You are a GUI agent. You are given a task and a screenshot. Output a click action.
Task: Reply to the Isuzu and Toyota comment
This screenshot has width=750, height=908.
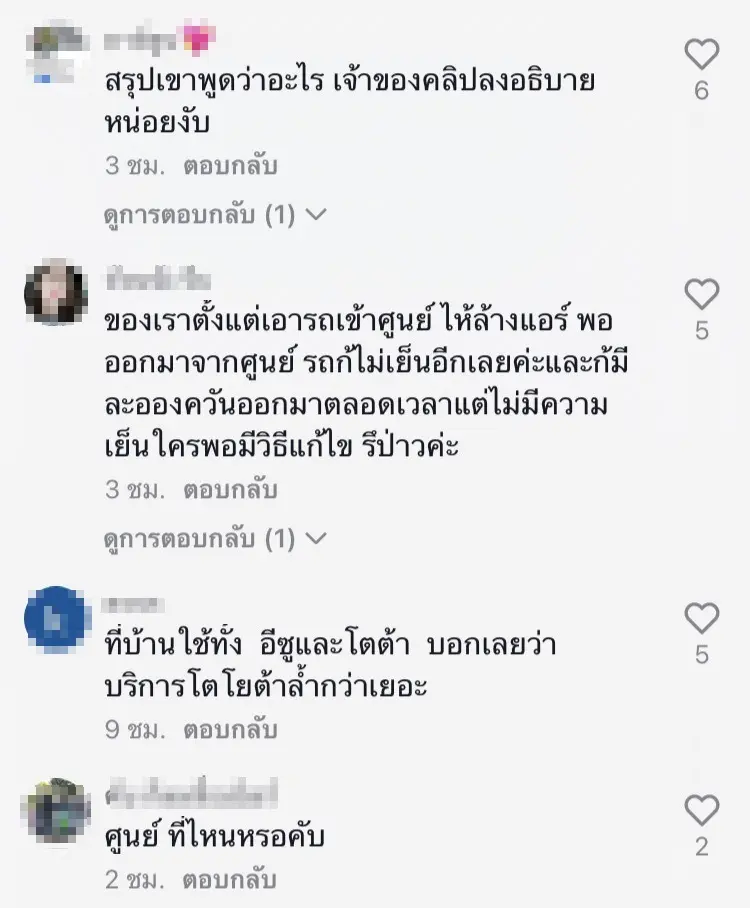pos(230,730)
